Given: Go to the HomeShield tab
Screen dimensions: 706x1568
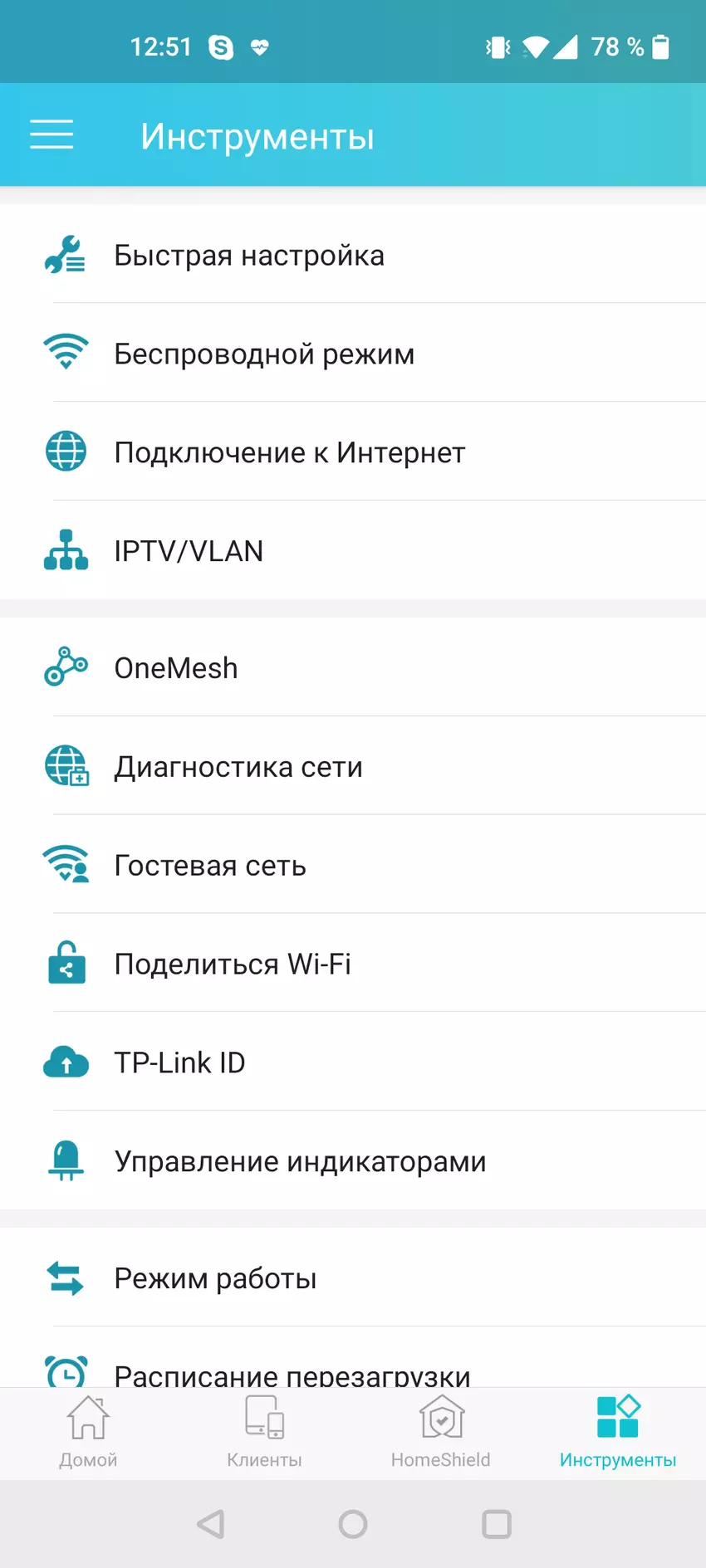Looking at the screenshot, I should point(441,1431).
